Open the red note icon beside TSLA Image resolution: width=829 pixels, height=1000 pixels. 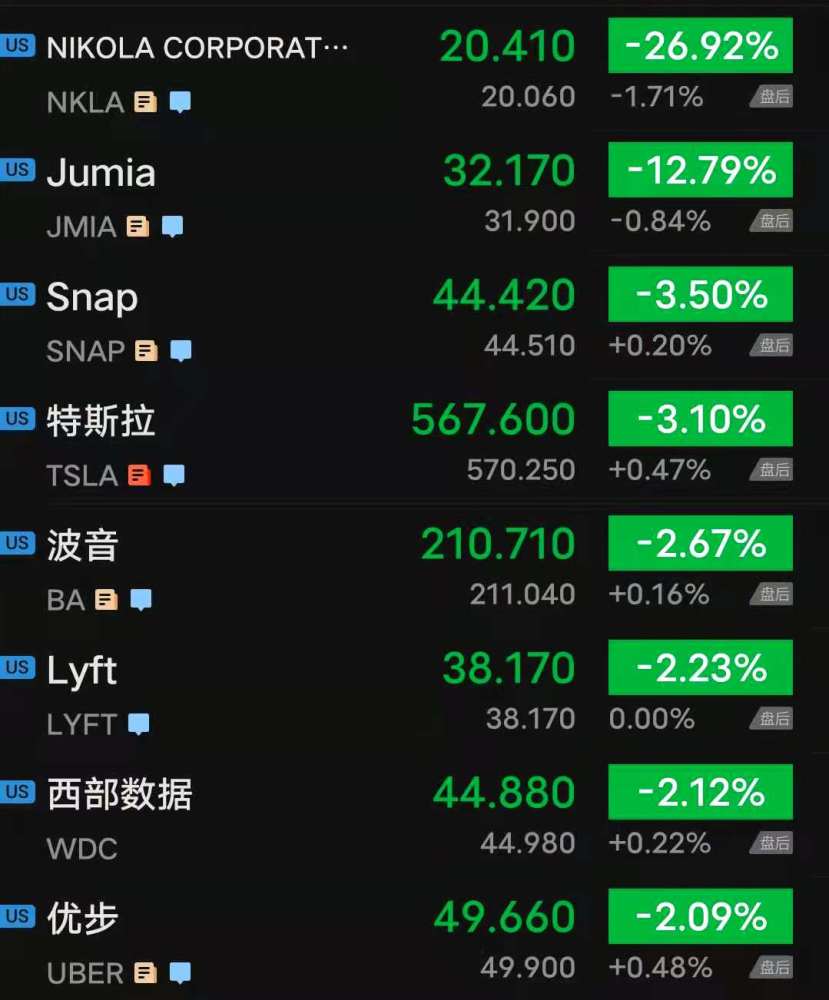pyautogui.click(x=139, y=476)
